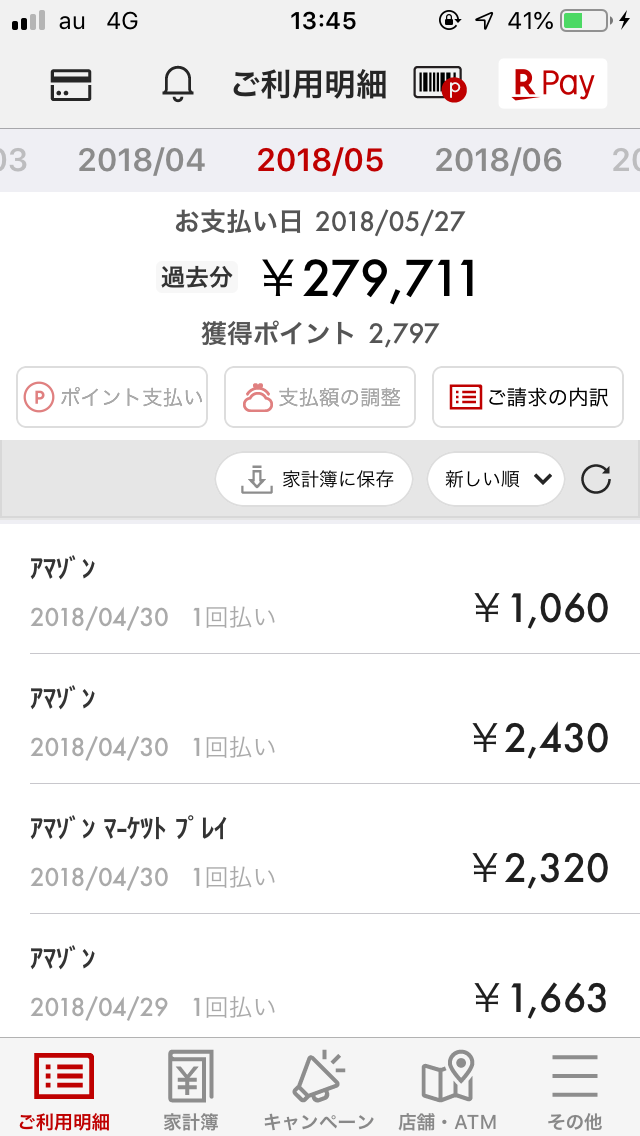
Task: Open the card icon in the top bar
Action: pos(71,84)
